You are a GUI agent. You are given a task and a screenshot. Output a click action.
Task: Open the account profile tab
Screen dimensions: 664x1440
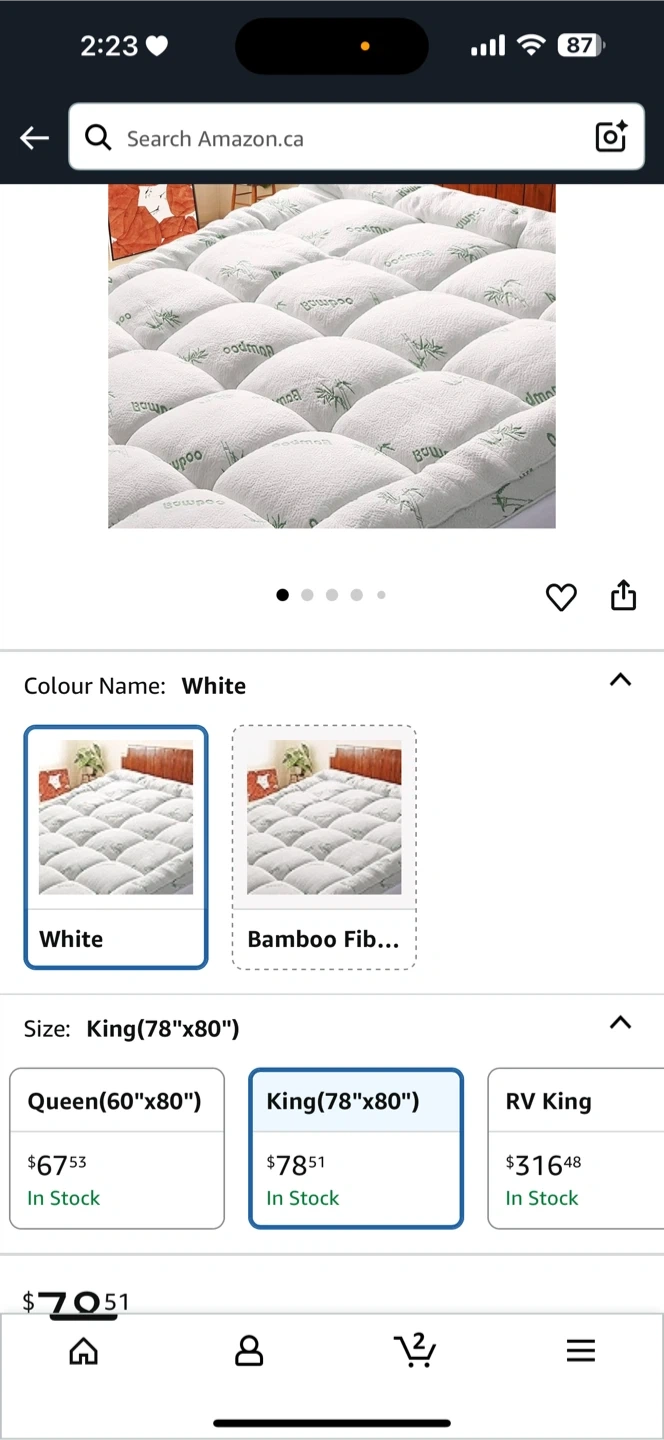coord(248,1351)
